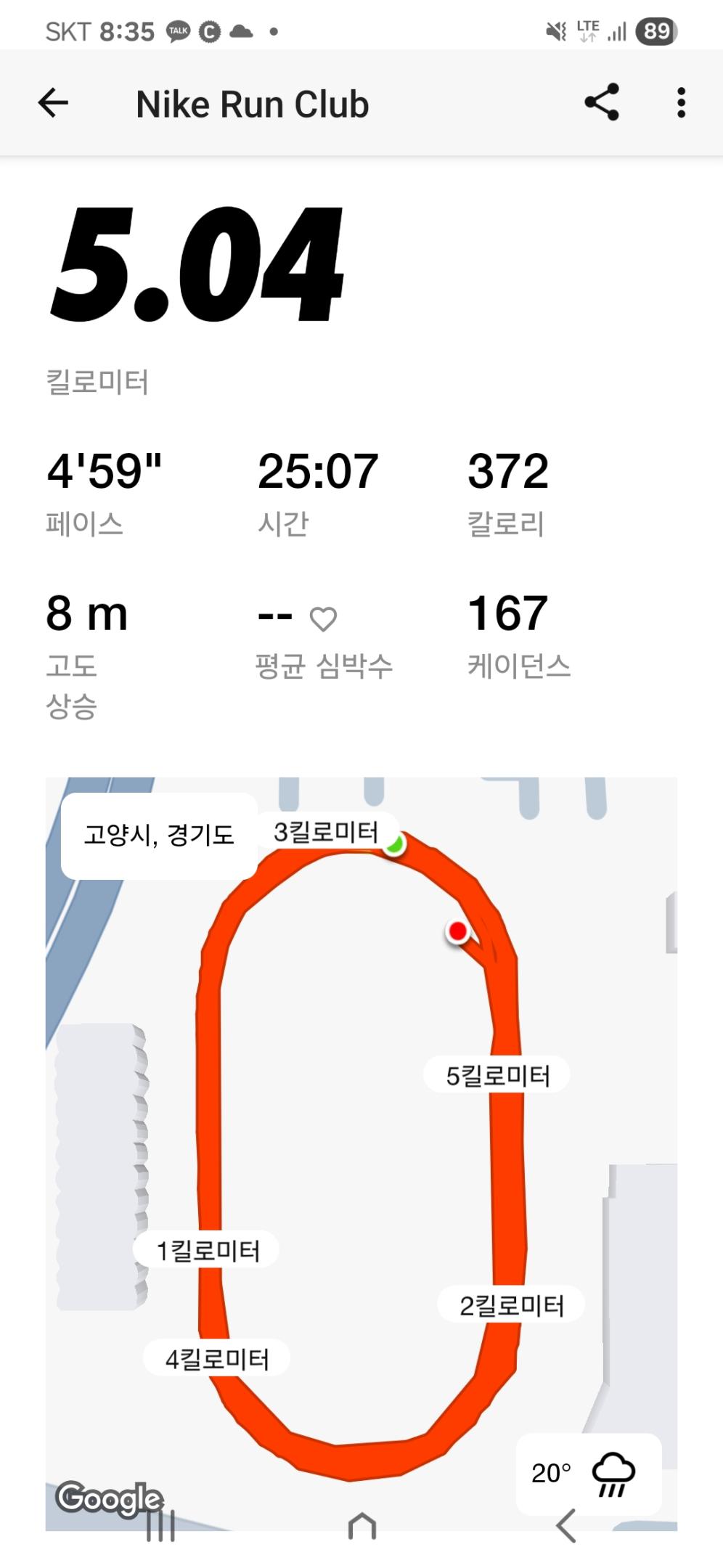Select the Nike Run Club title
This screenshot has height=1568, width=723.
pos(252,103)
